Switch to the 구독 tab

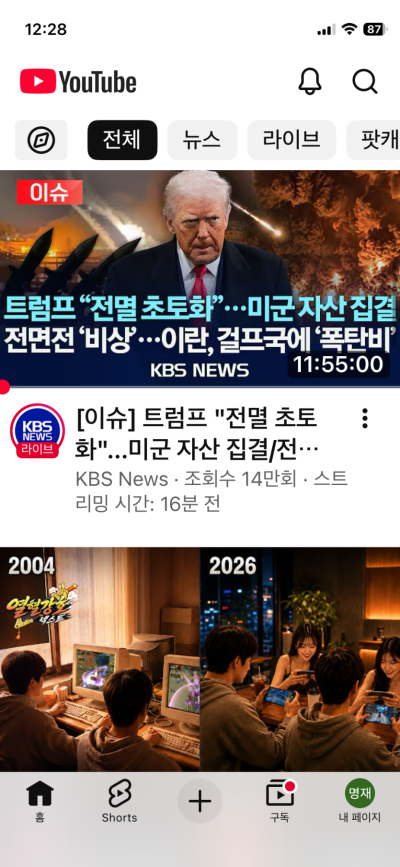[280, 801]
